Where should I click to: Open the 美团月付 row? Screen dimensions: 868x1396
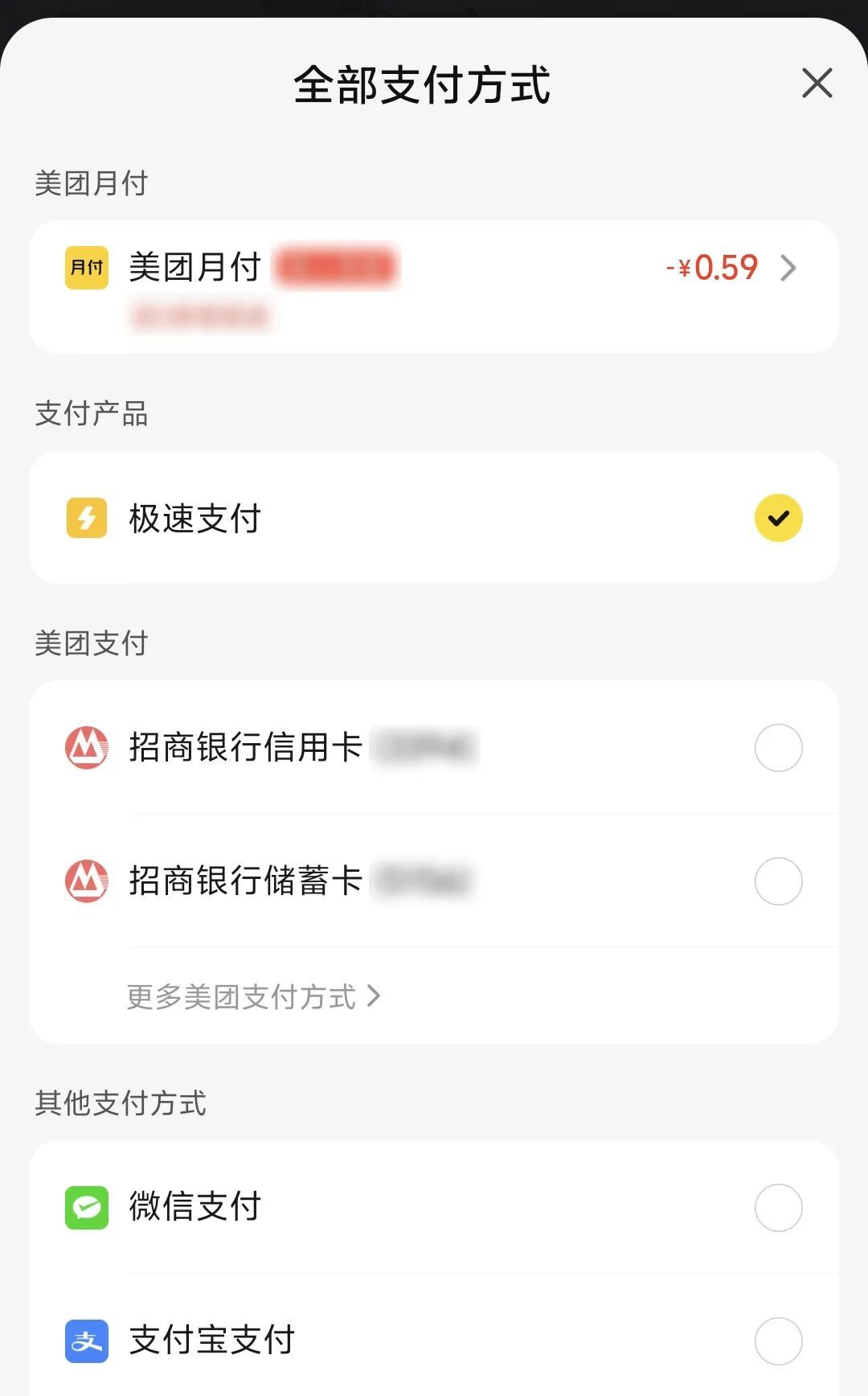coord(434,286)
